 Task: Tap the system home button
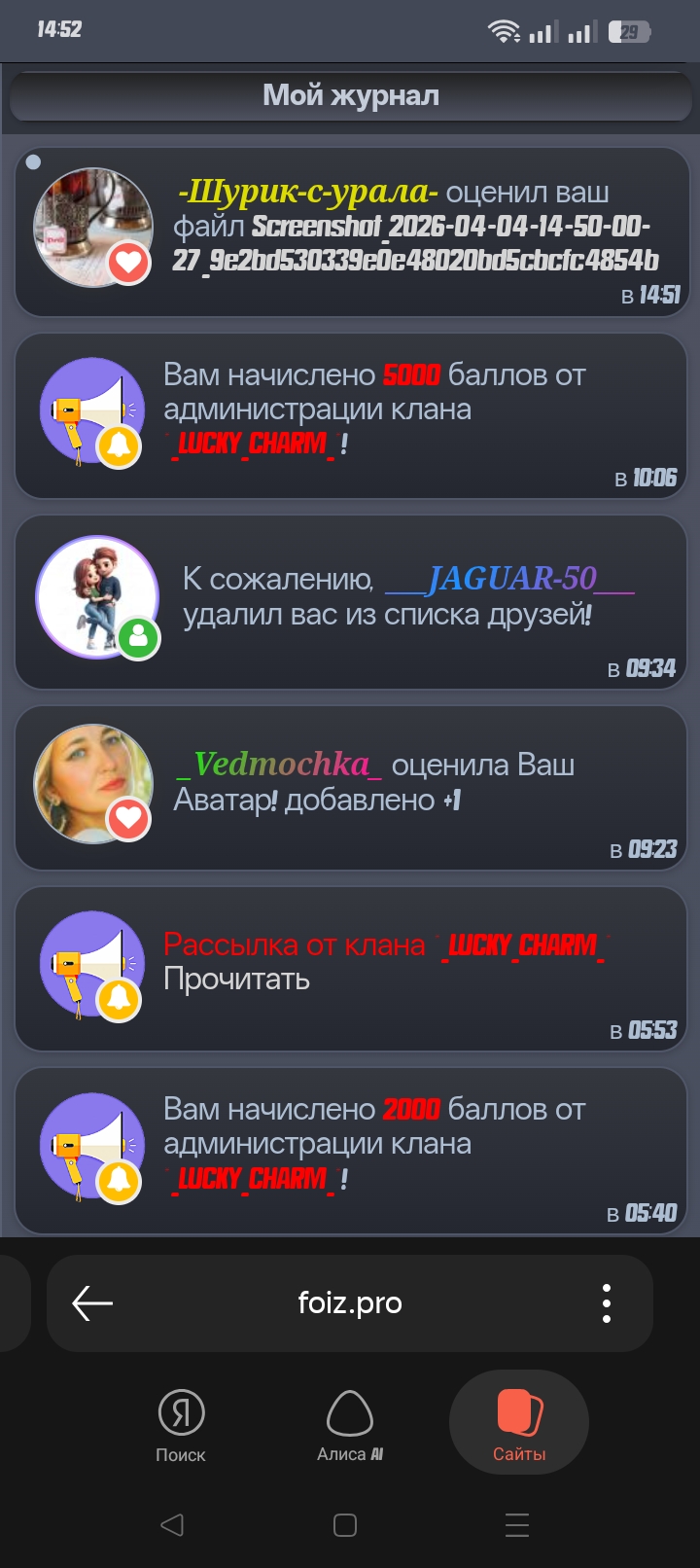point(345,1524)
